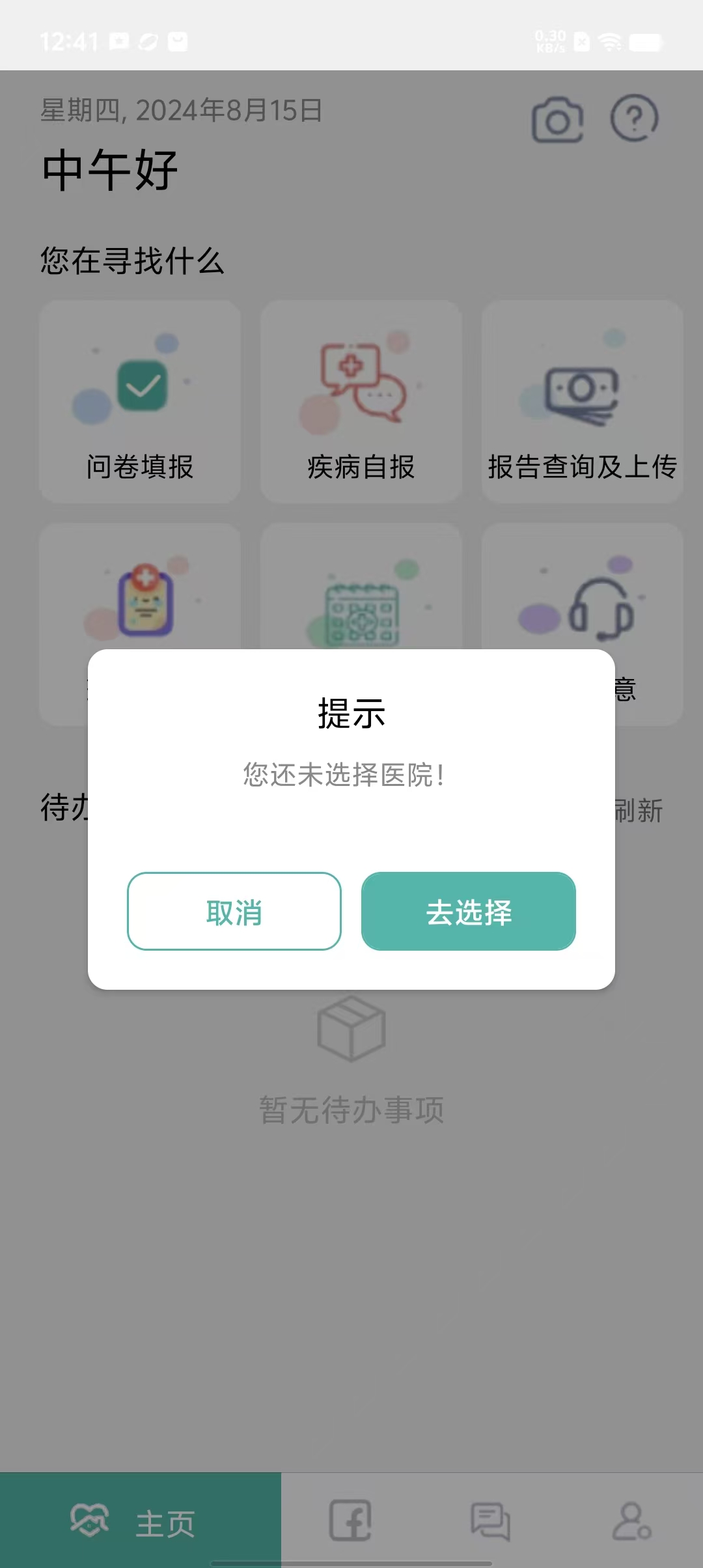Tap 取消 to dismiss the dialog

tap(234, 911)
